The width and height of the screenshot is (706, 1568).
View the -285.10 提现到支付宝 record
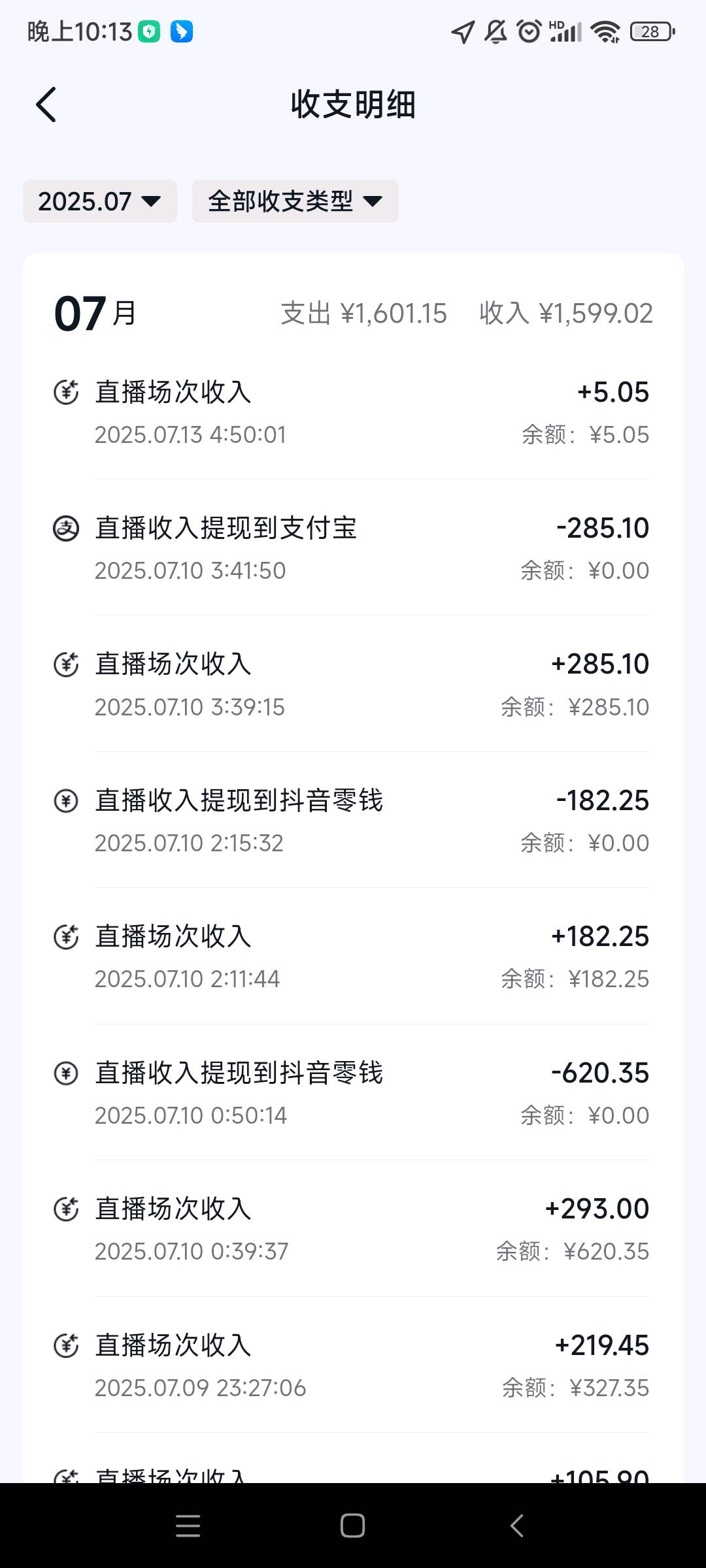tap(353, 548)
